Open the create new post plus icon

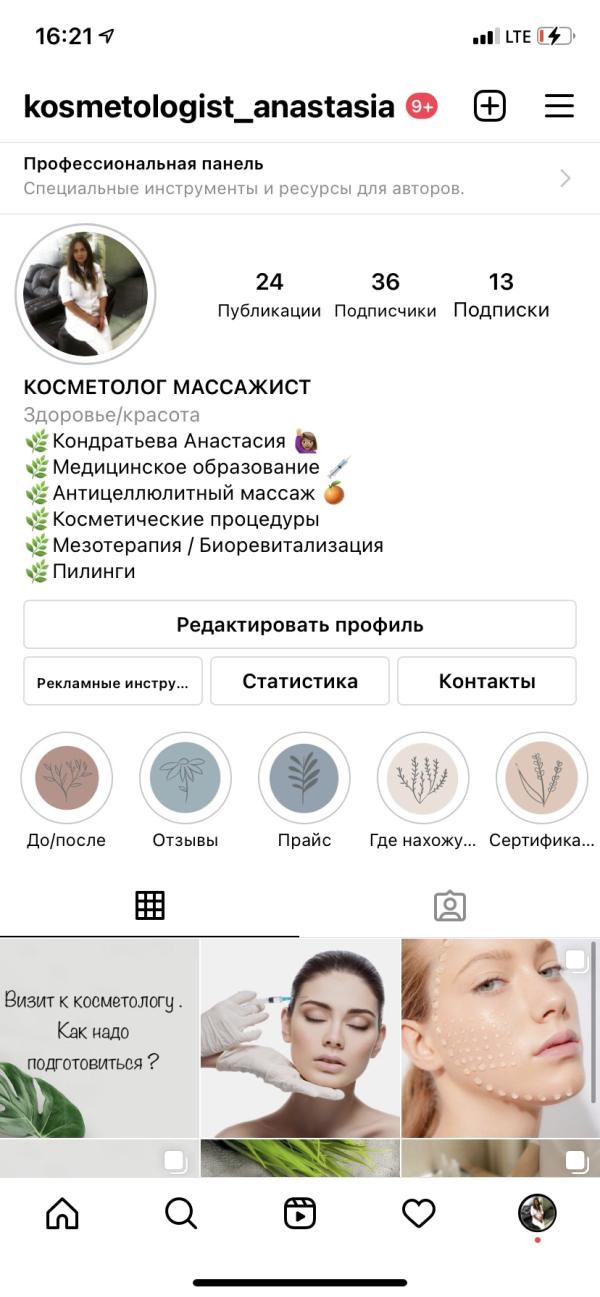(x=490, y=106)
